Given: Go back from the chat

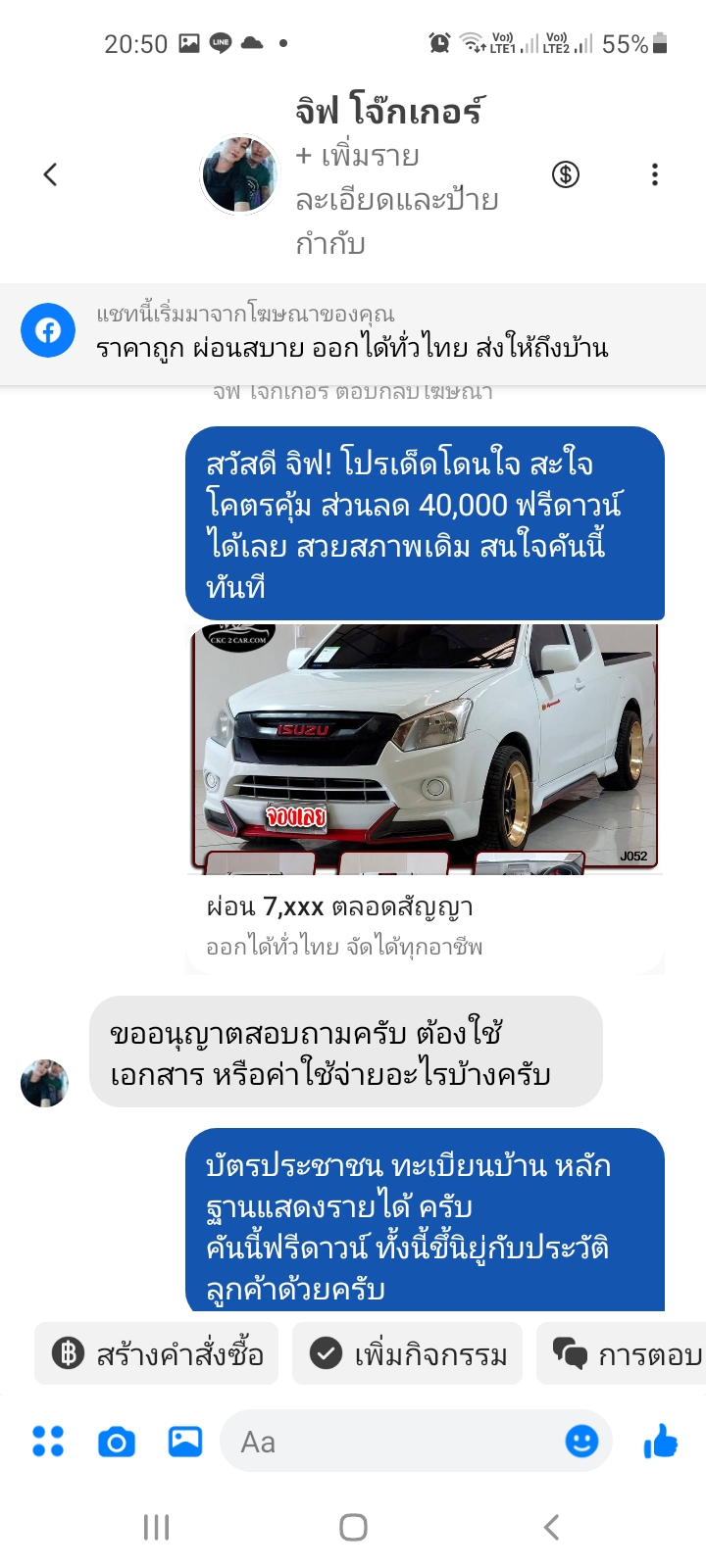Looking at the screenshot, I should click(x=50, y=174).
